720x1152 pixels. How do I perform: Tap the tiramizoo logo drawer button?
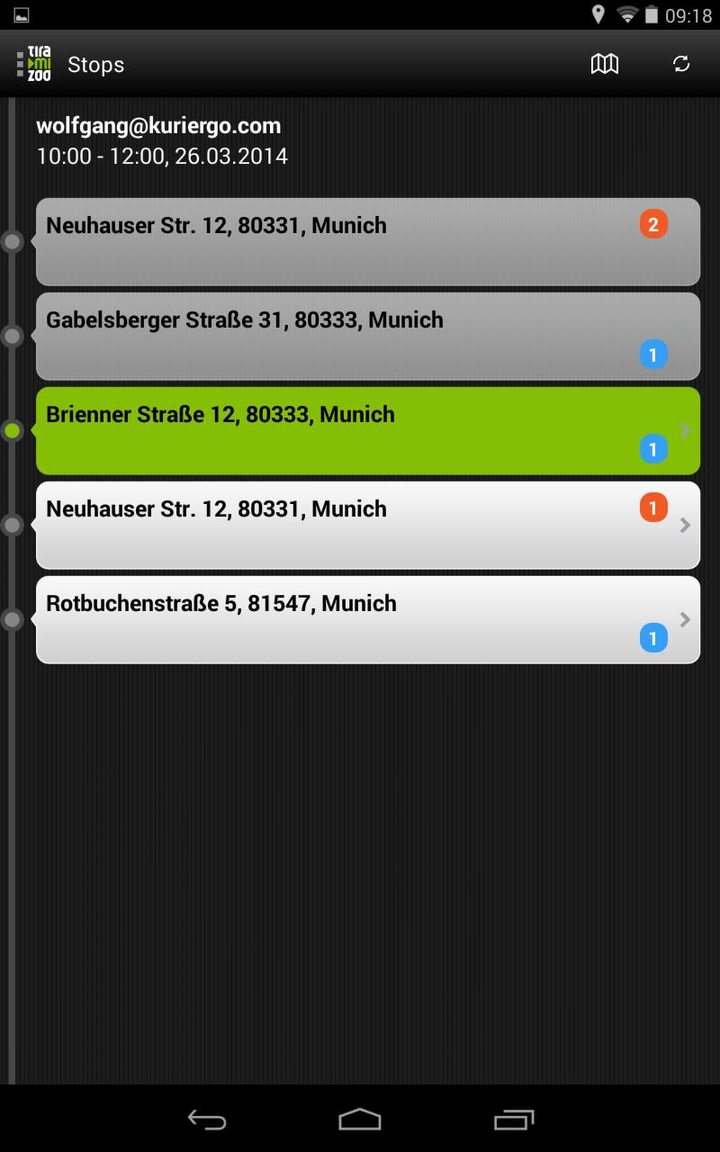click(x=34, y=64)
